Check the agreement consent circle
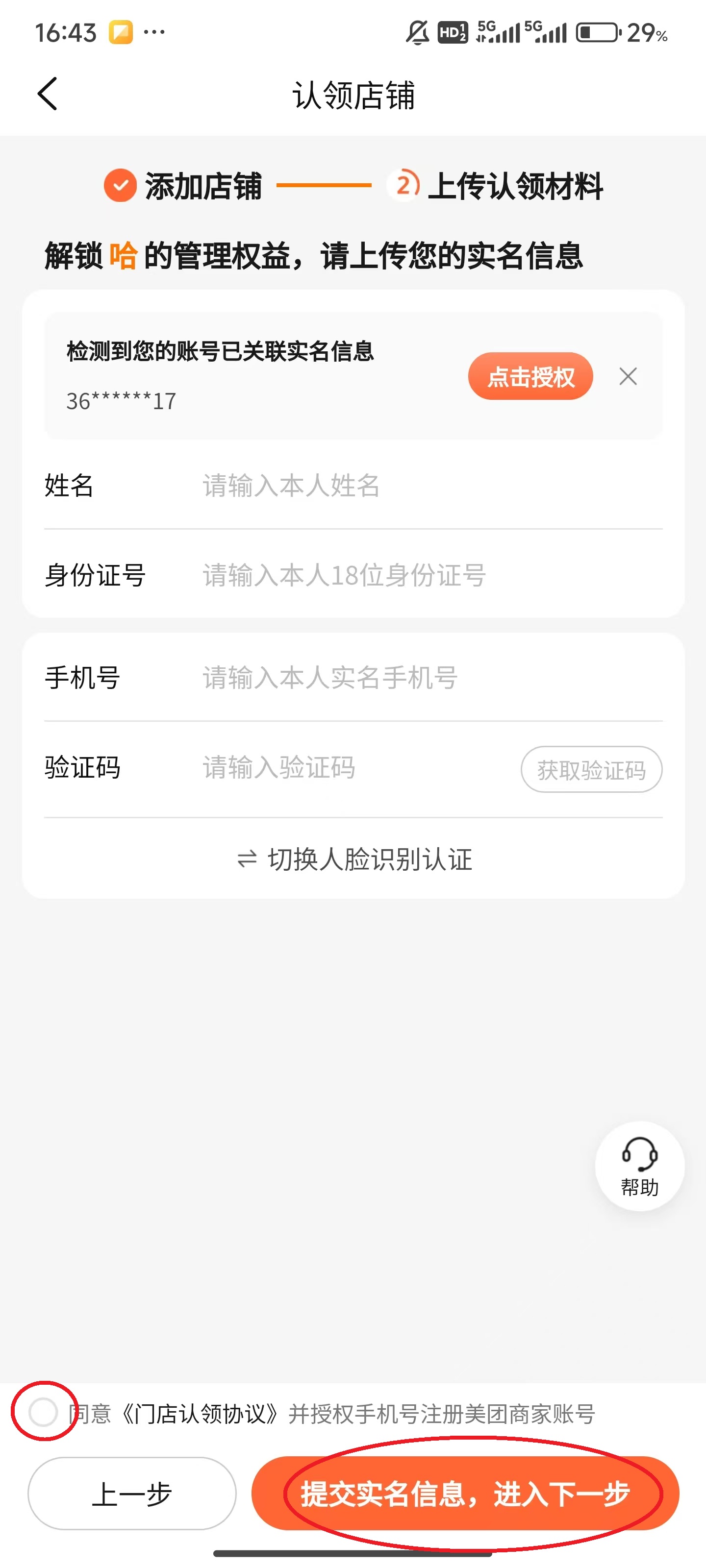This screenshot has width=706, height=1568. click(x=43, y=1412)
